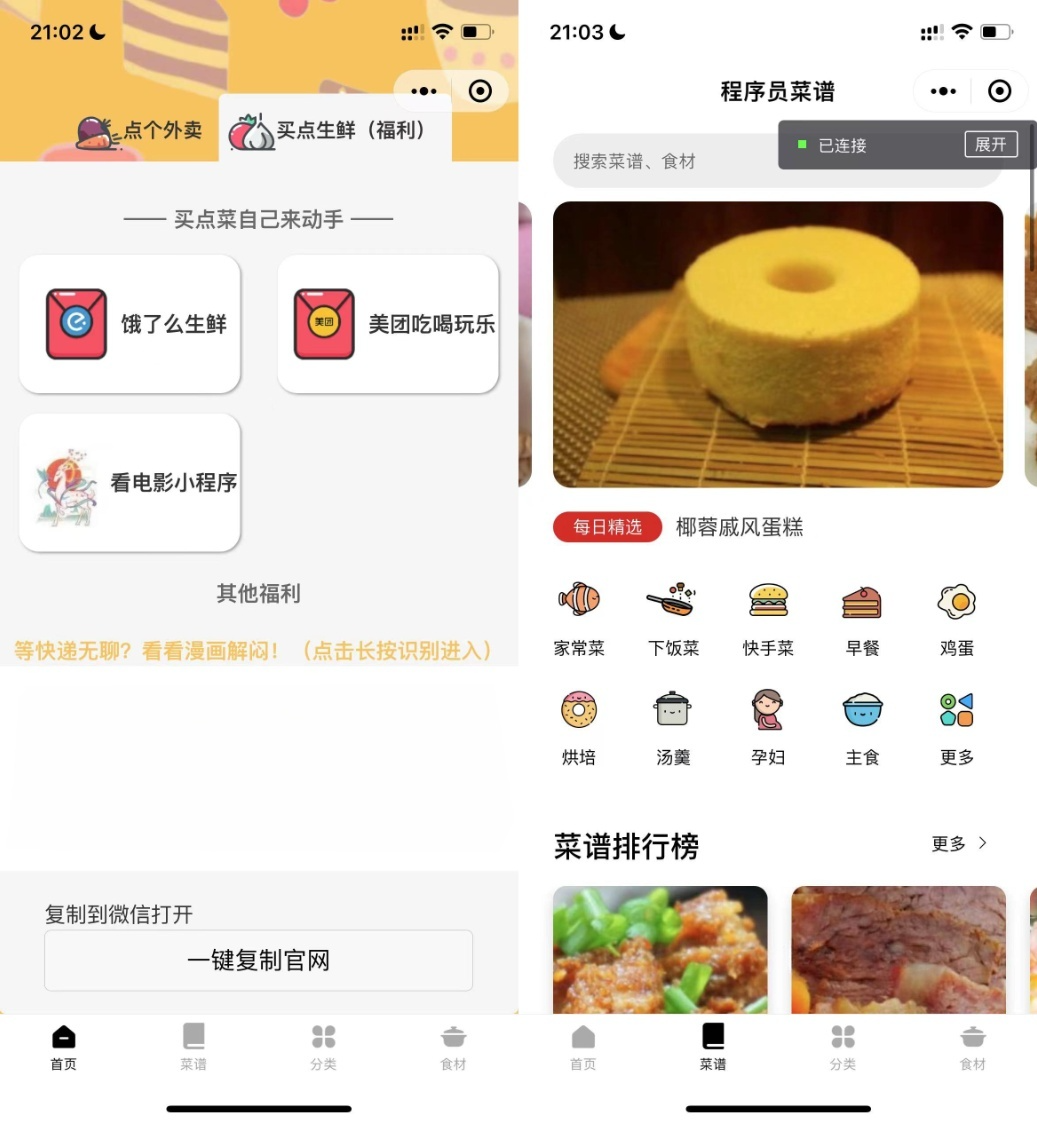Tap the 更多 category grid icon
The height and width of the screenshot is (1122, 1037).
click(956, 710)
